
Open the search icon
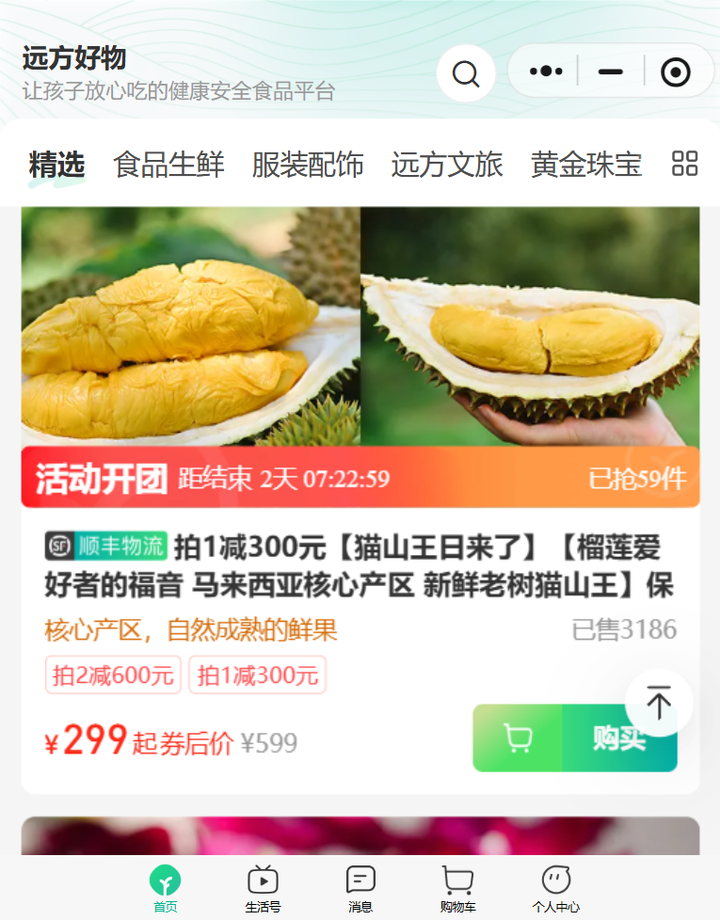(466, 73)
